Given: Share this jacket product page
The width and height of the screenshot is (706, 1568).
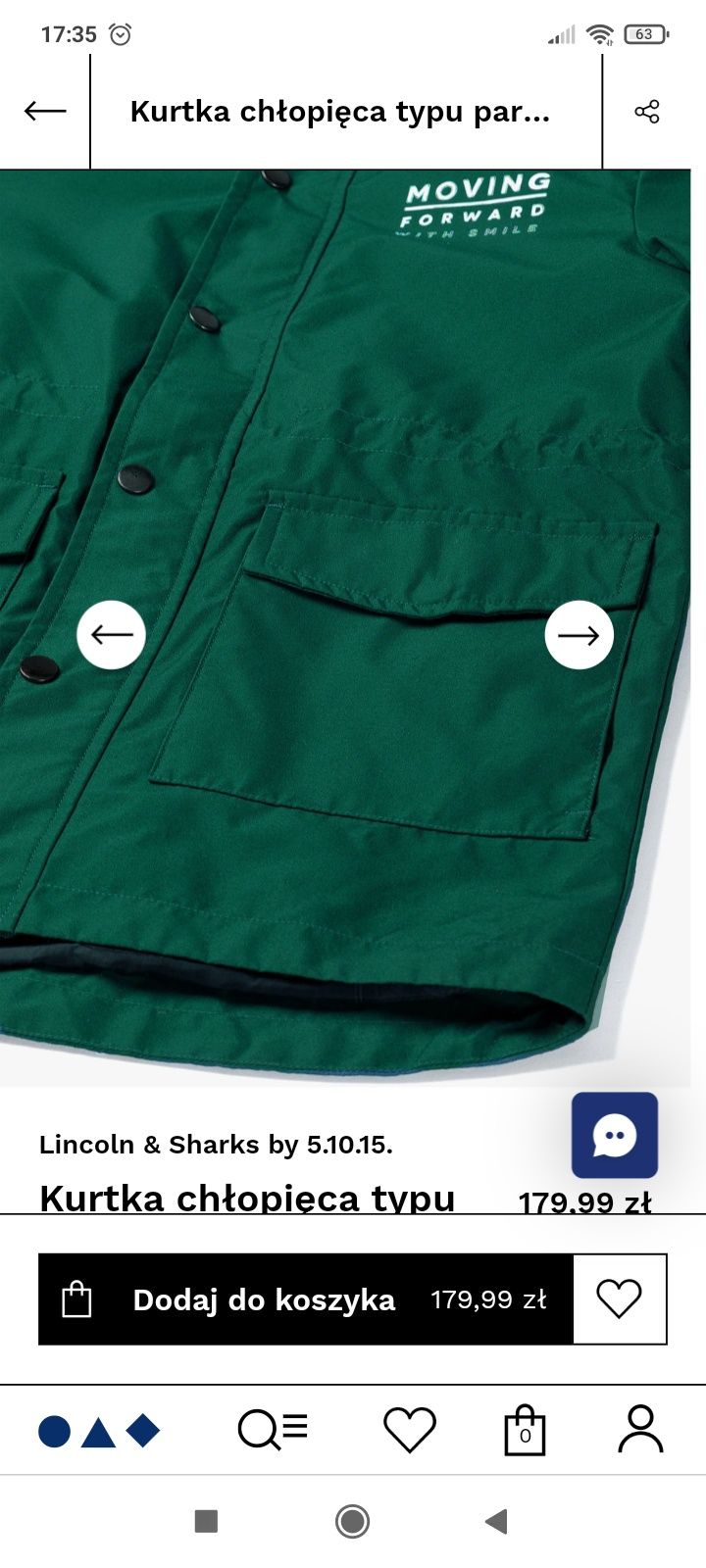Looking at the screenshot, I should tap(647, 112).
